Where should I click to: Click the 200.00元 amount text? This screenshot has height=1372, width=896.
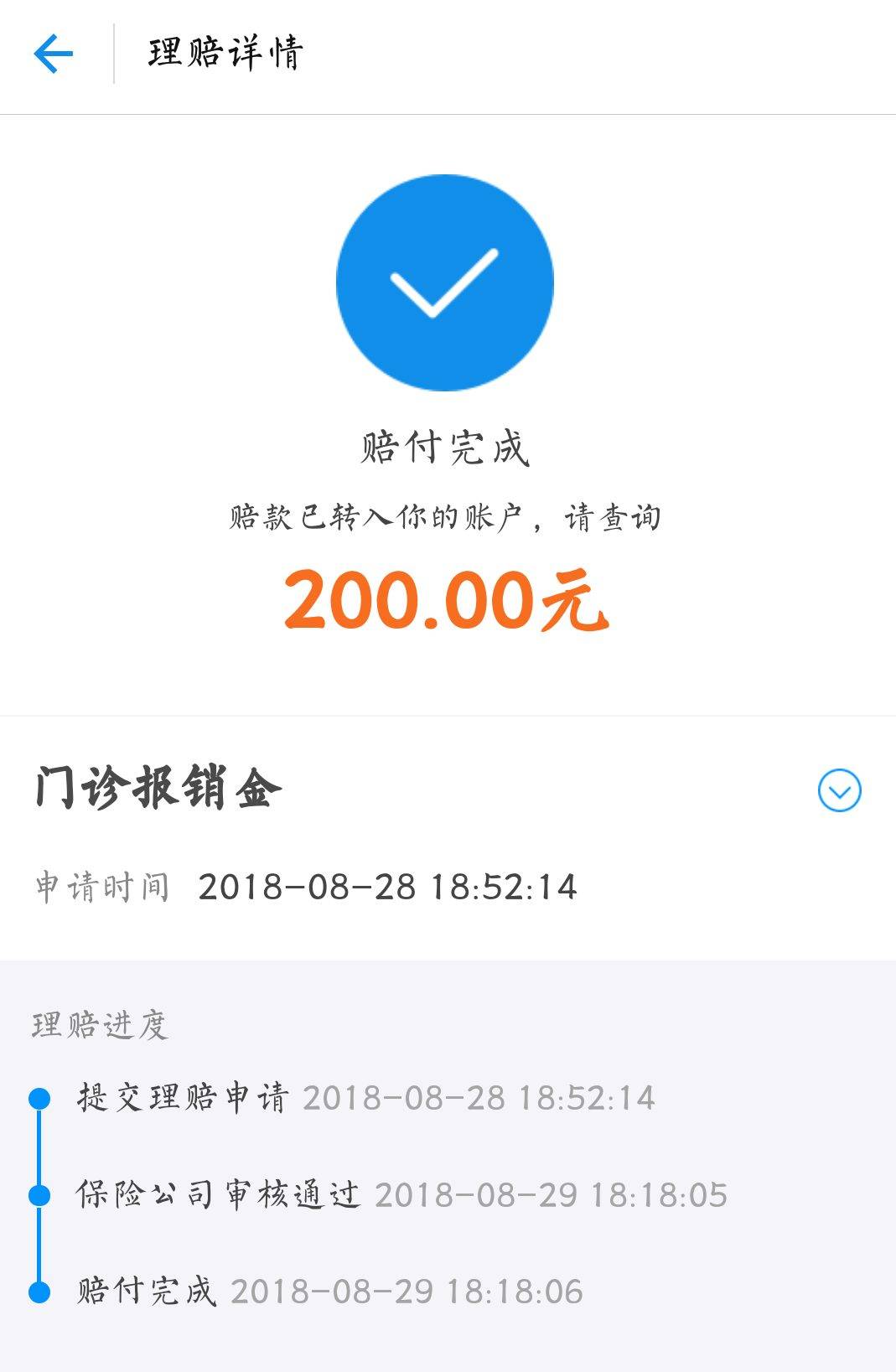pos(447,600)
